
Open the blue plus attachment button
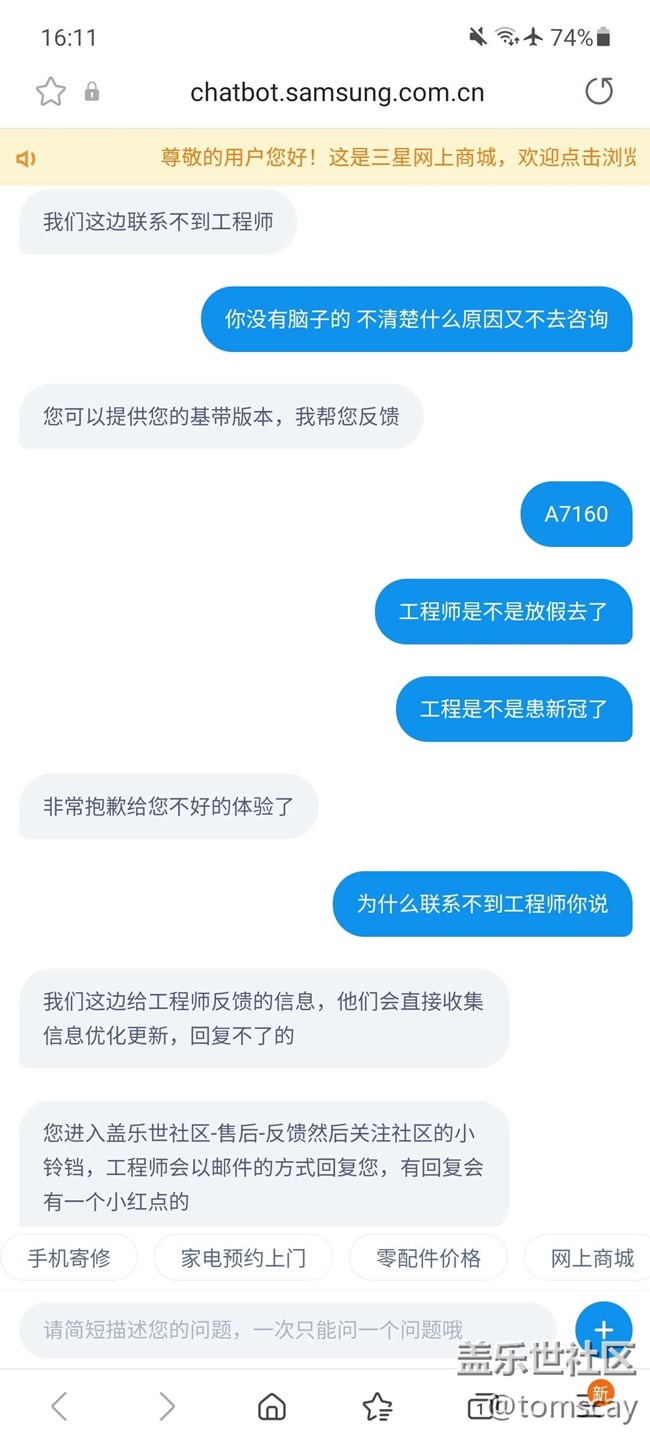pos(603,1329)
